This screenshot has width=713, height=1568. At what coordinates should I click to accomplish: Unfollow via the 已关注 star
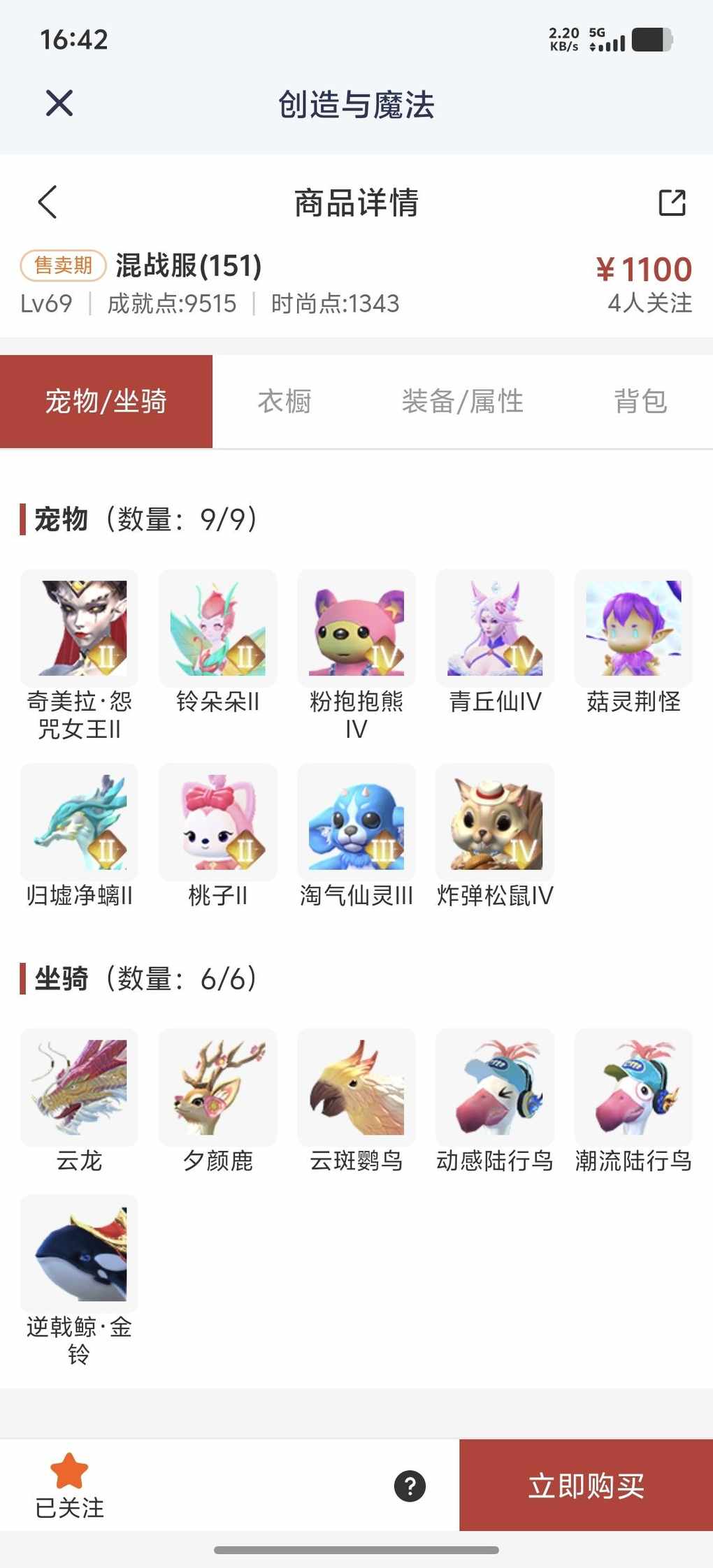tap(69, 1485)
